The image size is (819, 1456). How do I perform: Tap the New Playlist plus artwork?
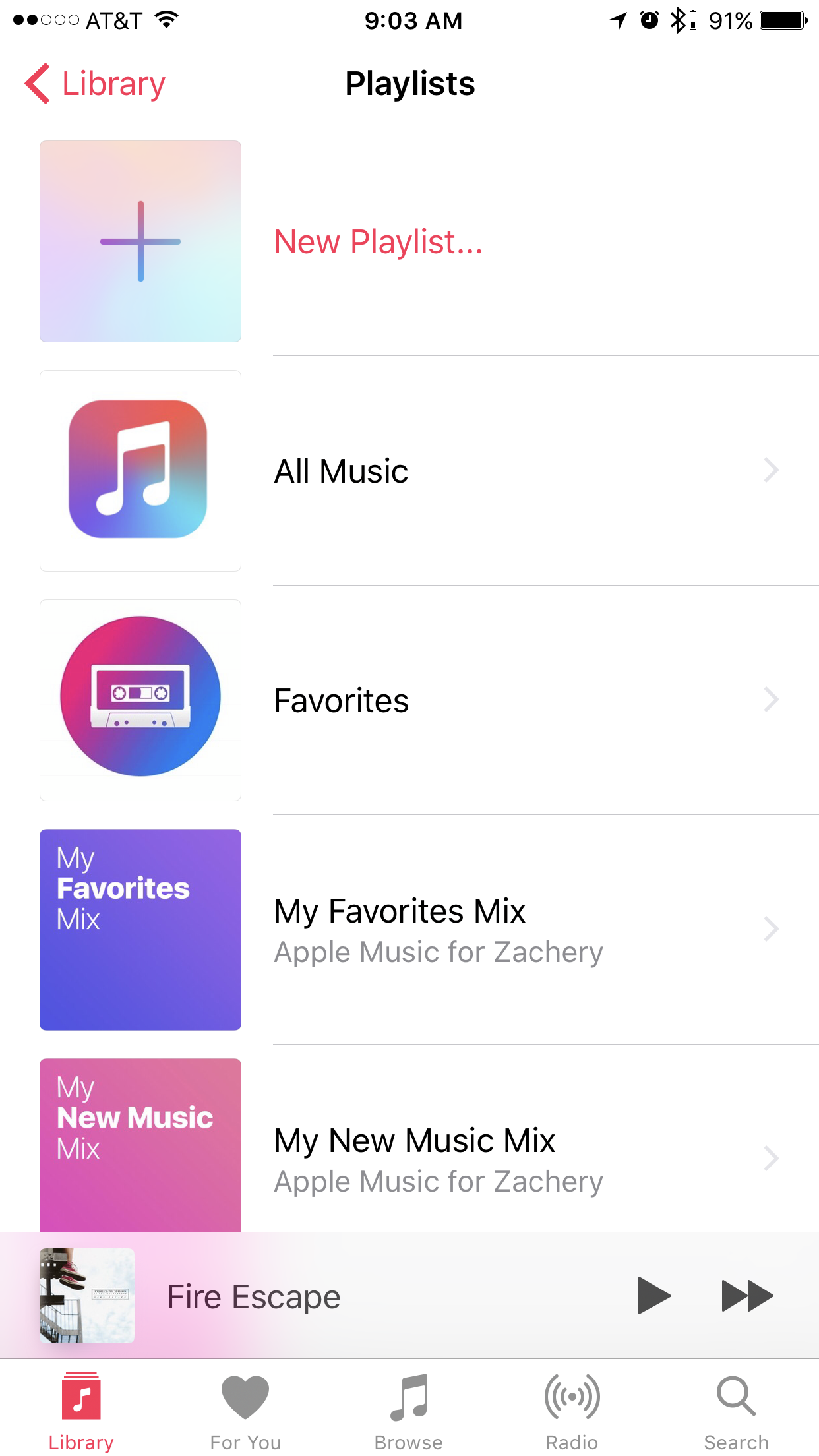(x=140, y=241)
